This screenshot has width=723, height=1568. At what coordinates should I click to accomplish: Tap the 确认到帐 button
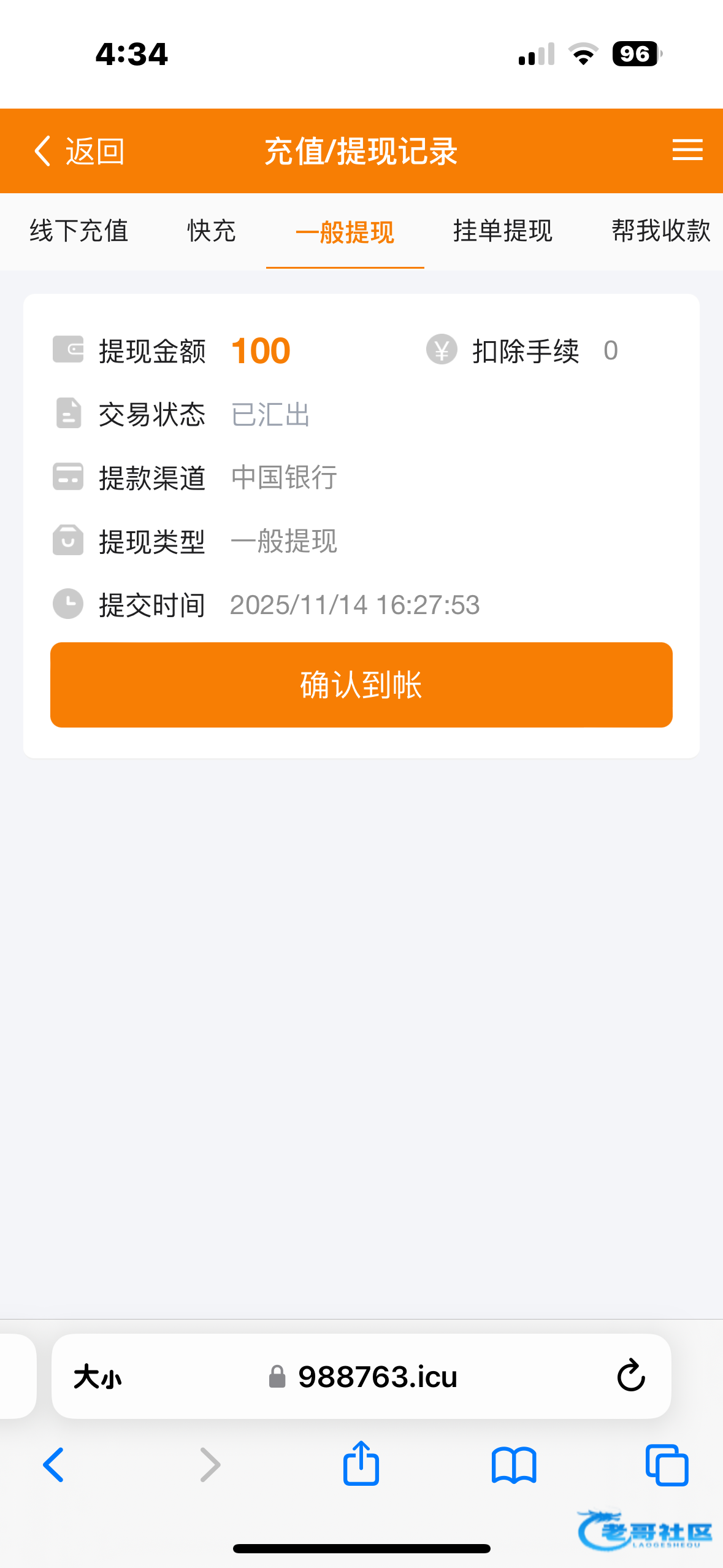[361, 685]
